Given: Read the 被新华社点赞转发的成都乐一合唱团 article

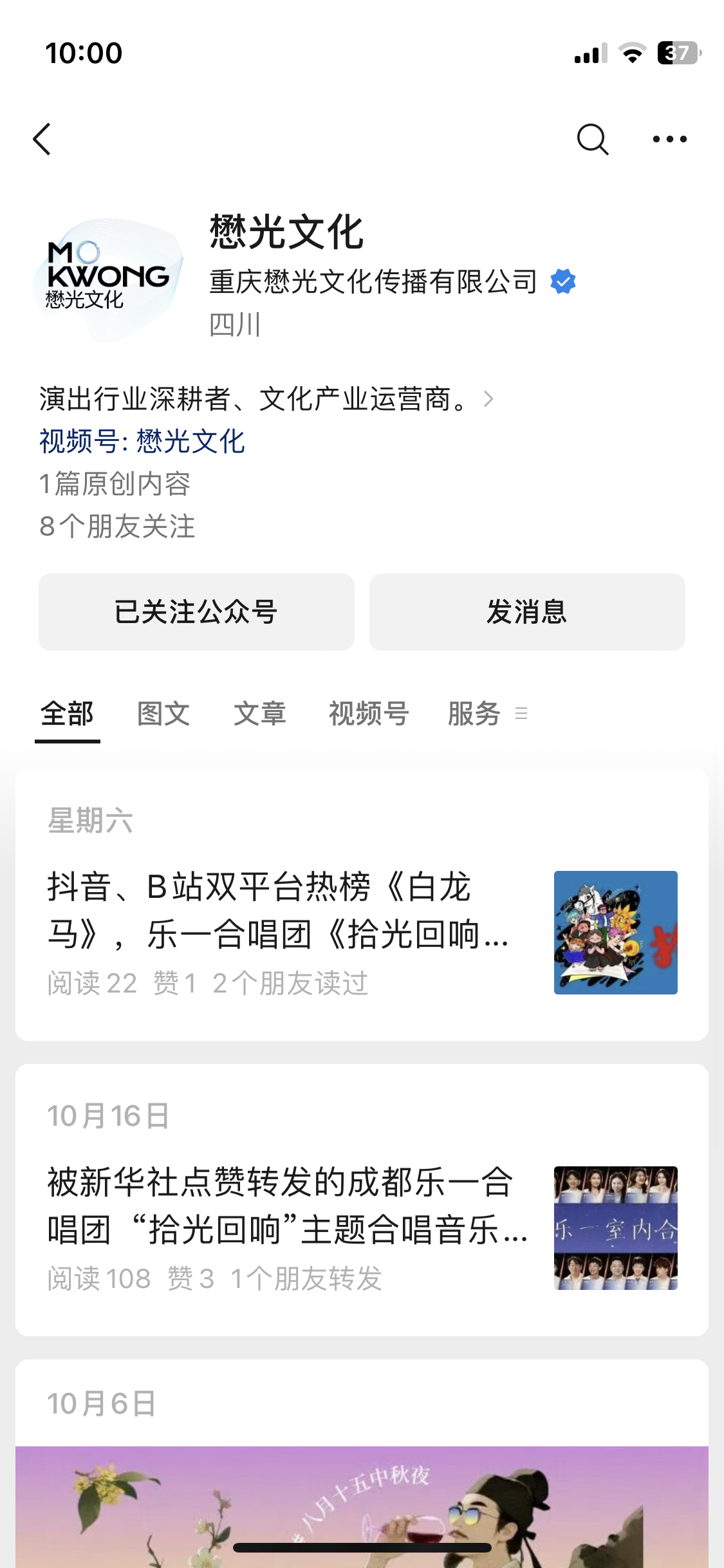Looking at the screenshot, I should pos(286,1206).
